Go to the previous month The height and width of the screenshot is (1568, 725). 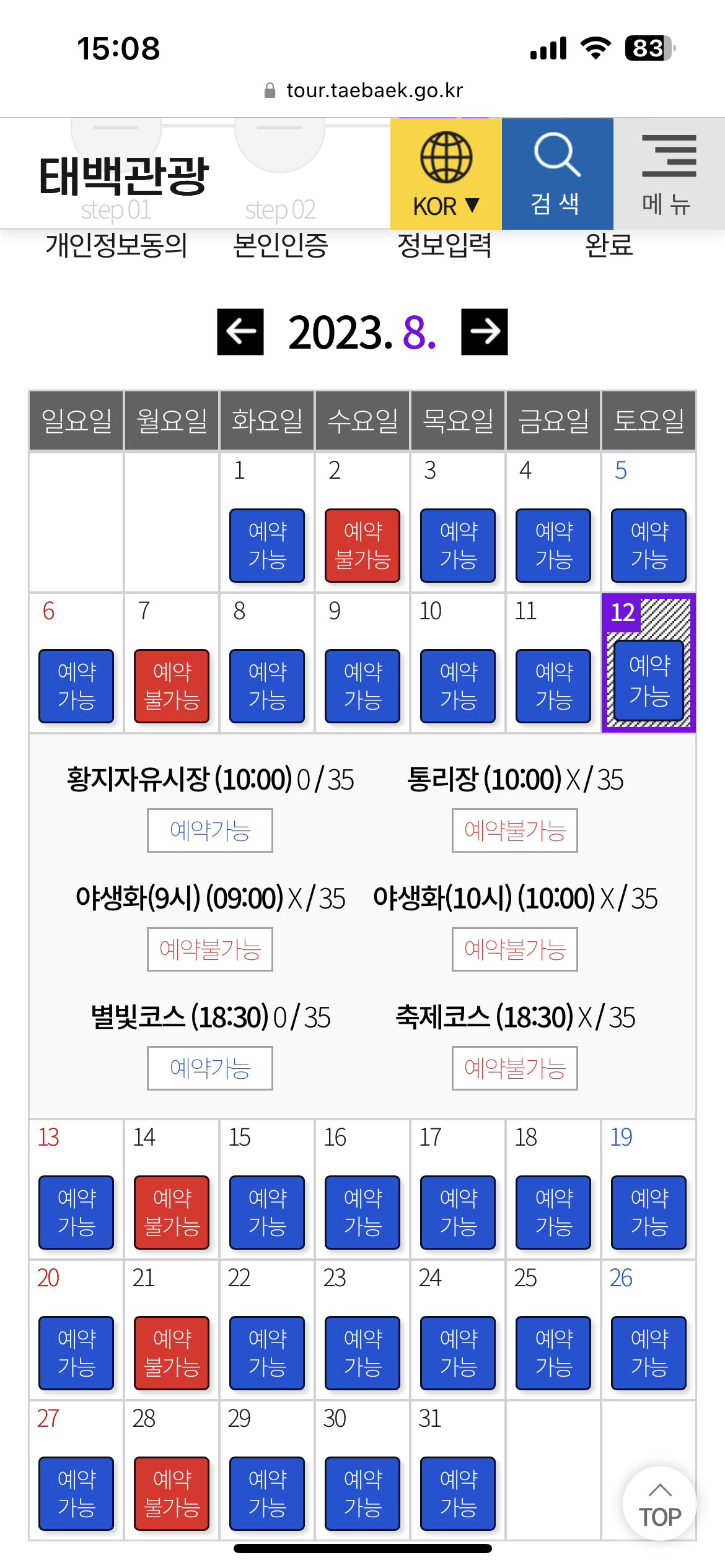240,332
